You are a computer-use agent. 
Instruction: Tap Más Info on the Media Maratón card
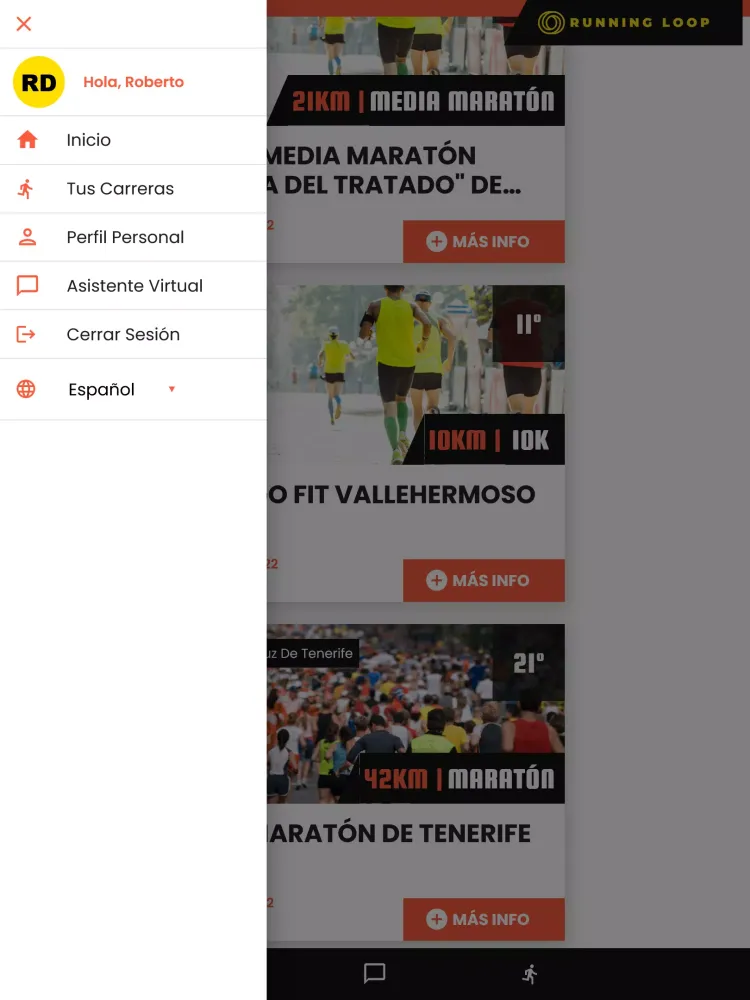coord(483,241)
